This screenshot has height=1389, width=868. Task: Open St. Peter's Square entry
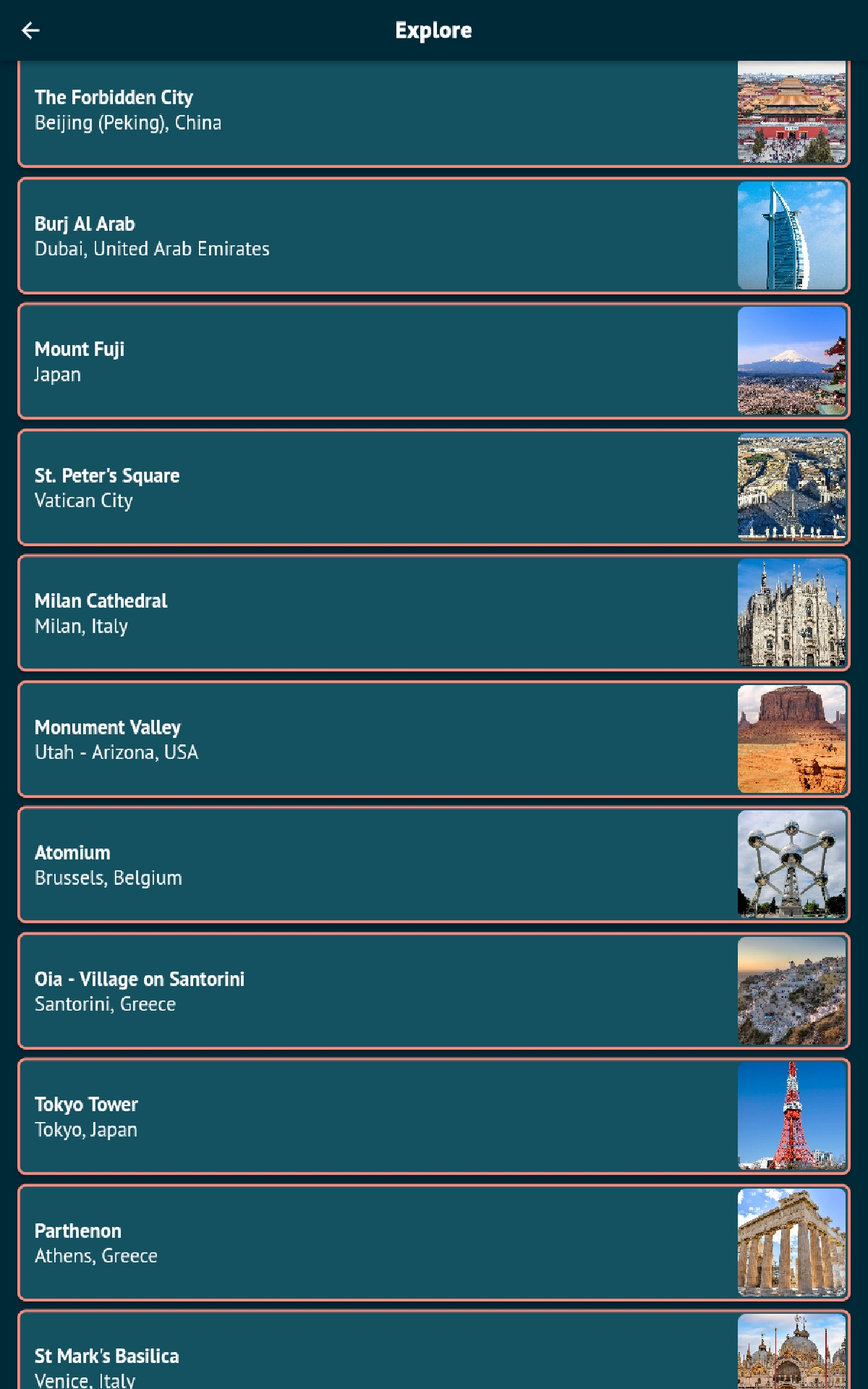[434, 487]
